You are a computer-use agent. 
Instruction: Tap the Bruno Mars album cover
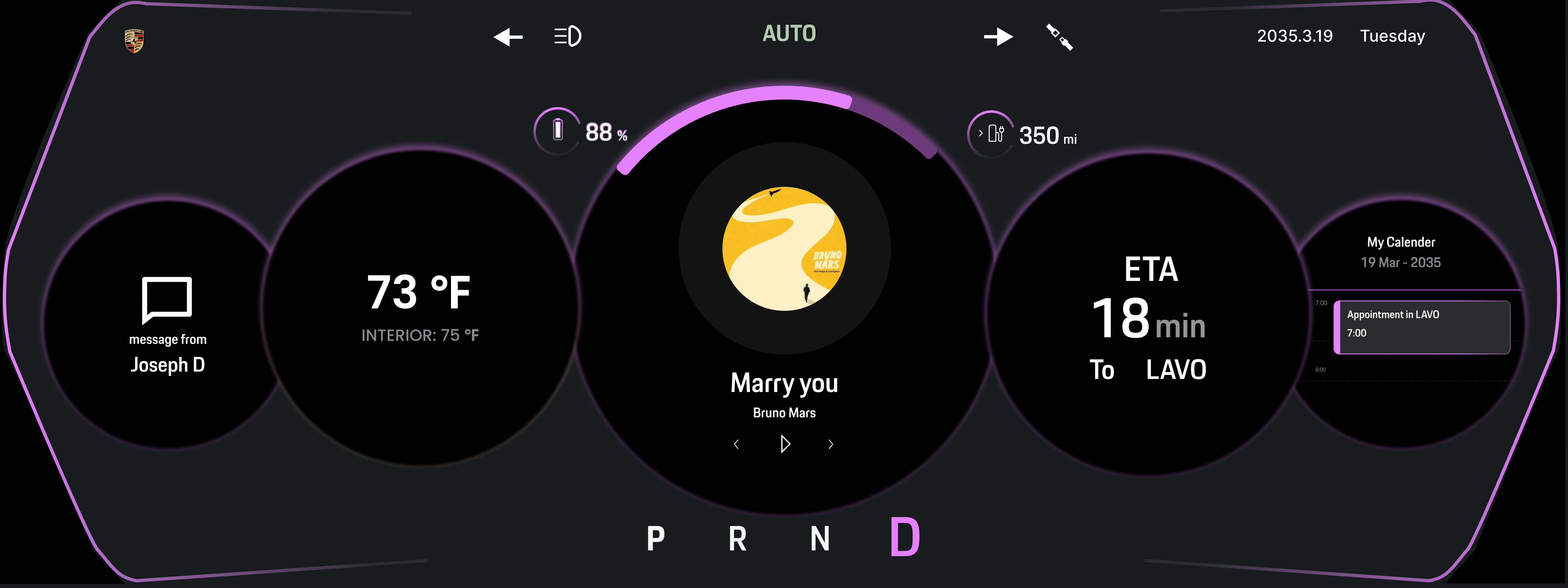[x=784, y=248]
